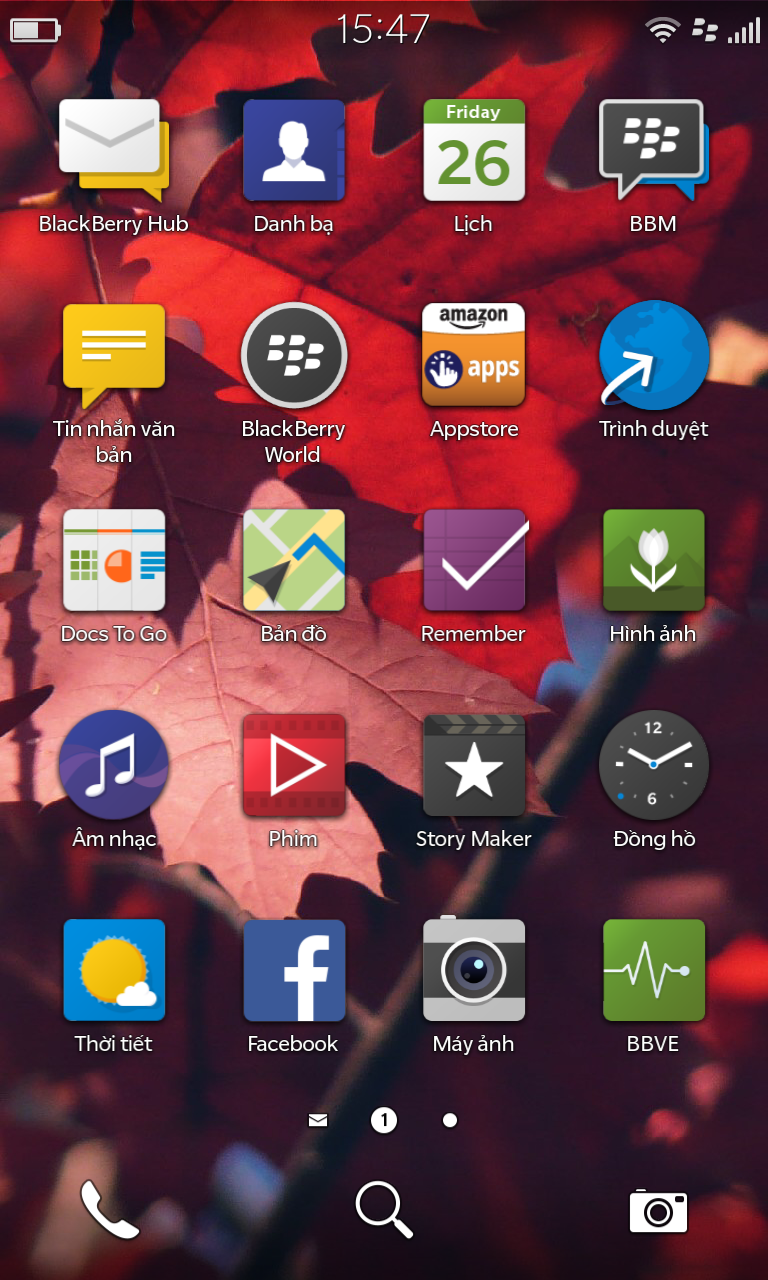Open the Lịch calendar app

point(473,150)
